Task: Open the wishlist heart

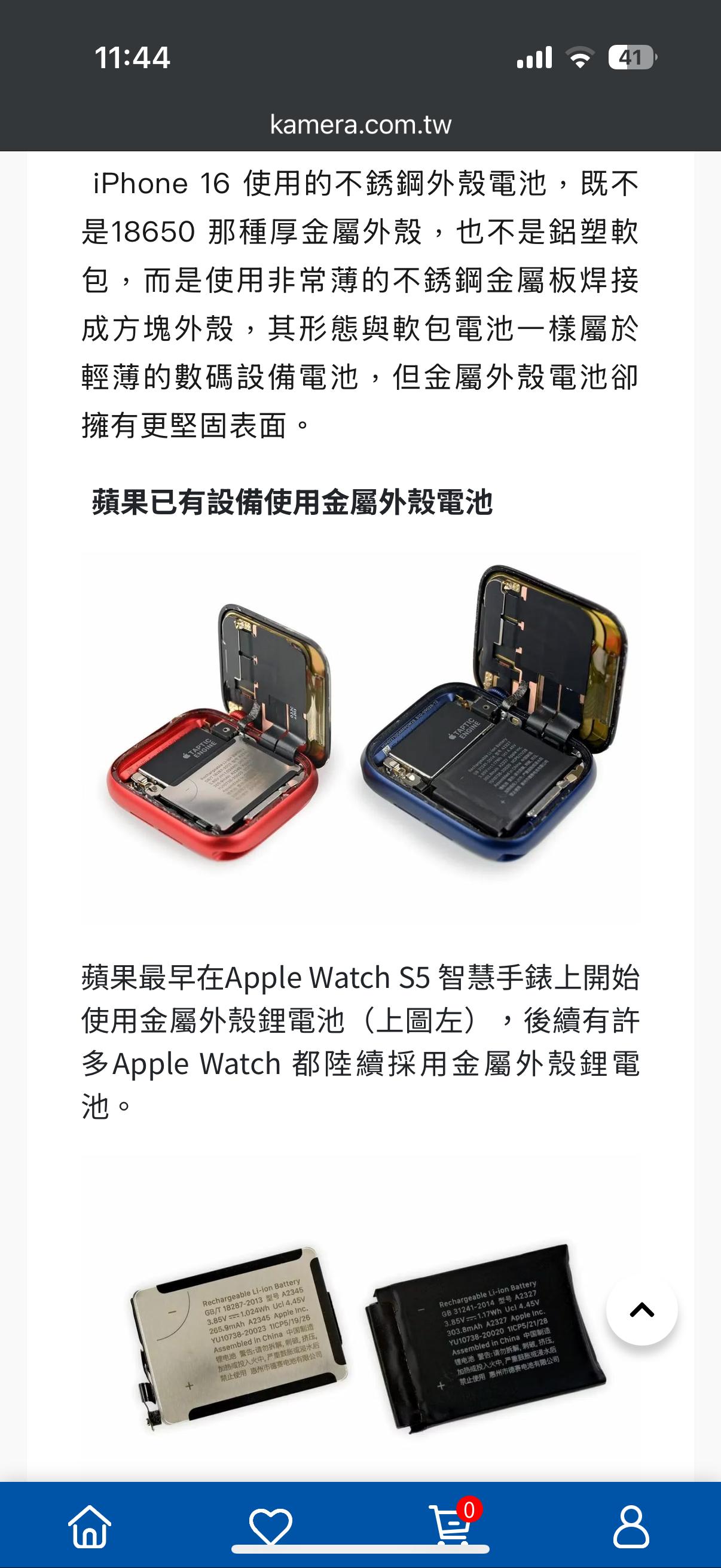Action: pyautogui.click(x=270, y=1525)
